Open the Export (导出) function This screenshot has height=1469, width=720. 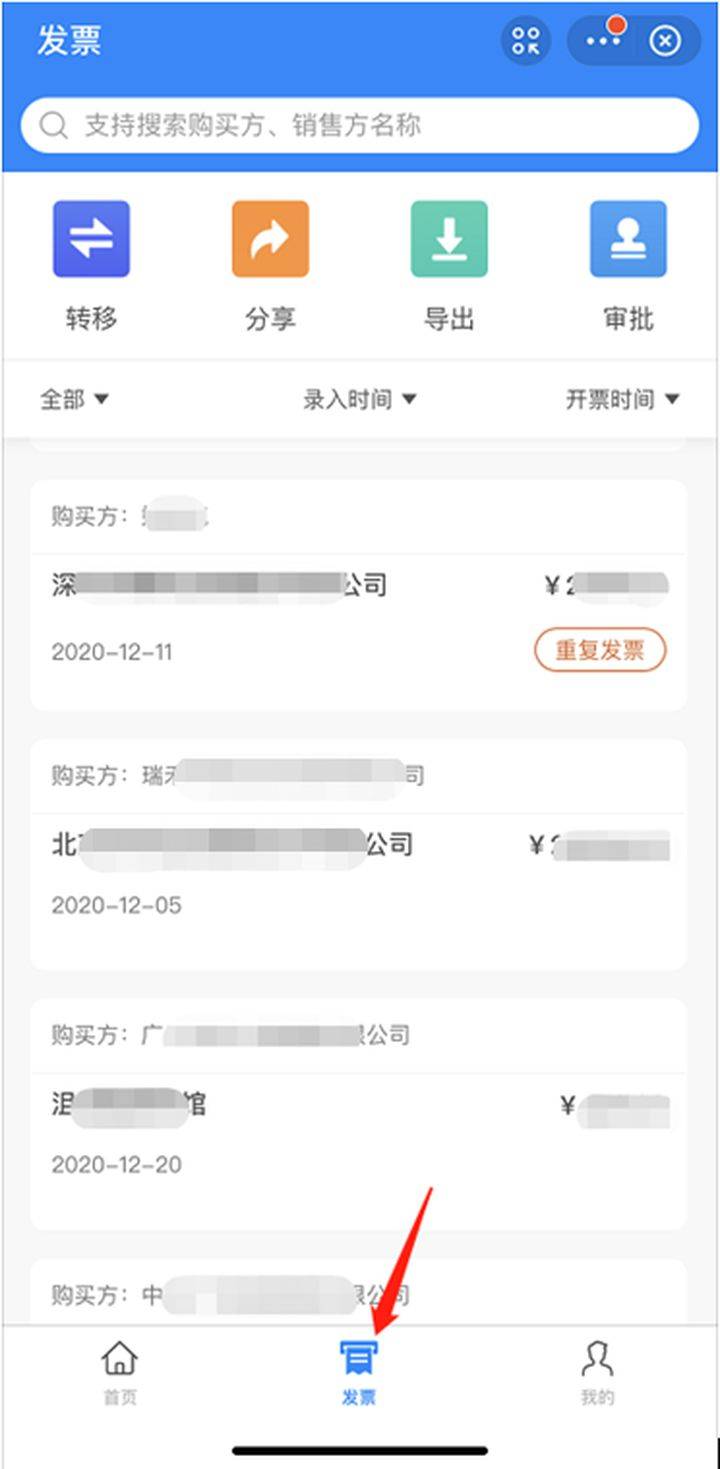449,238
